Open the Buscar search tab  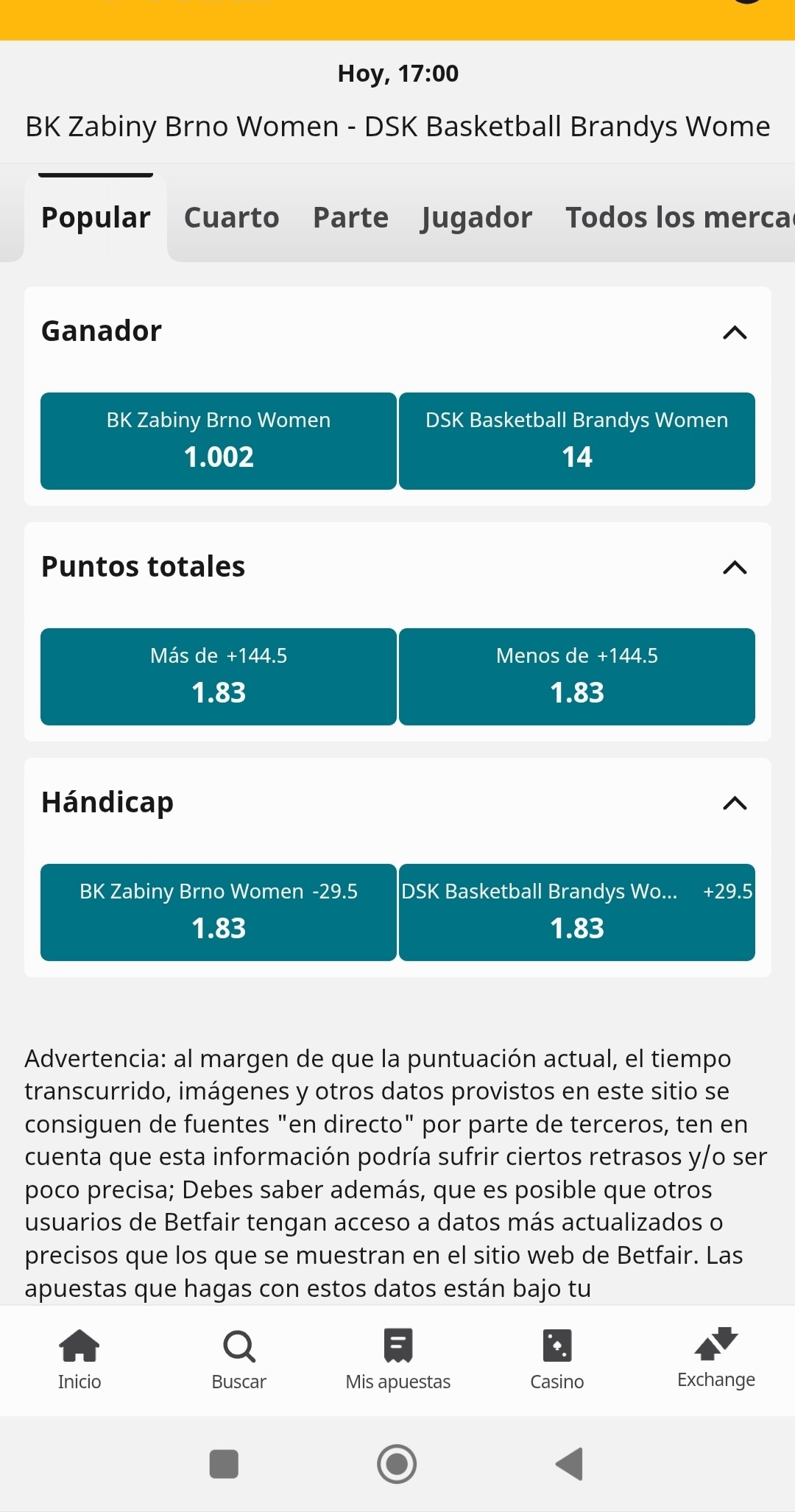[x=239, y=1360]
